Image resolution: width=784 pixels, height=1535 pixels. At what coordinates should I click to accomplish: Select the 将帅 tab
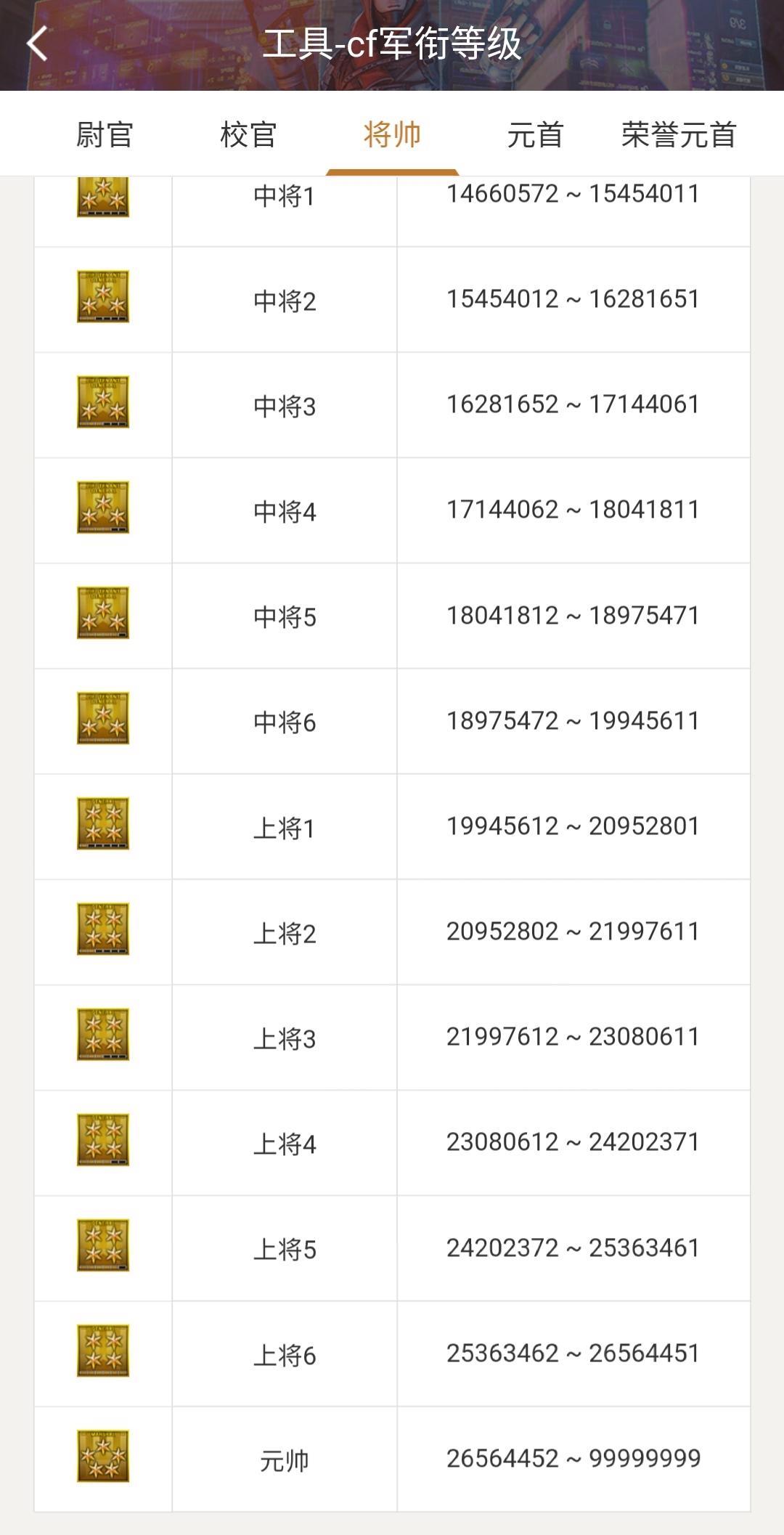[392, 135]
